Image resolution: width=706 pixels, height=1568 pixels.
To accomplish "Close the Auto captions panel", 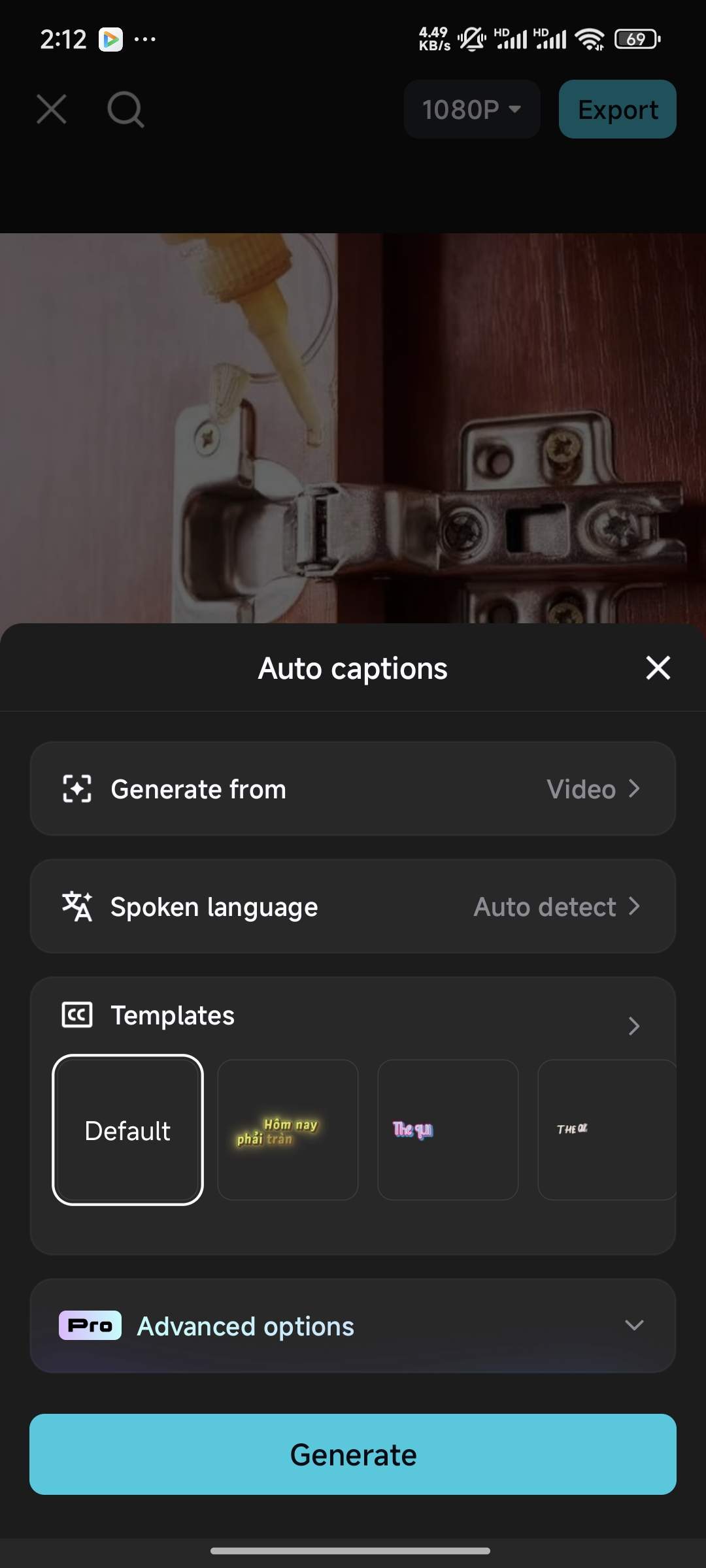I will 658,668.
